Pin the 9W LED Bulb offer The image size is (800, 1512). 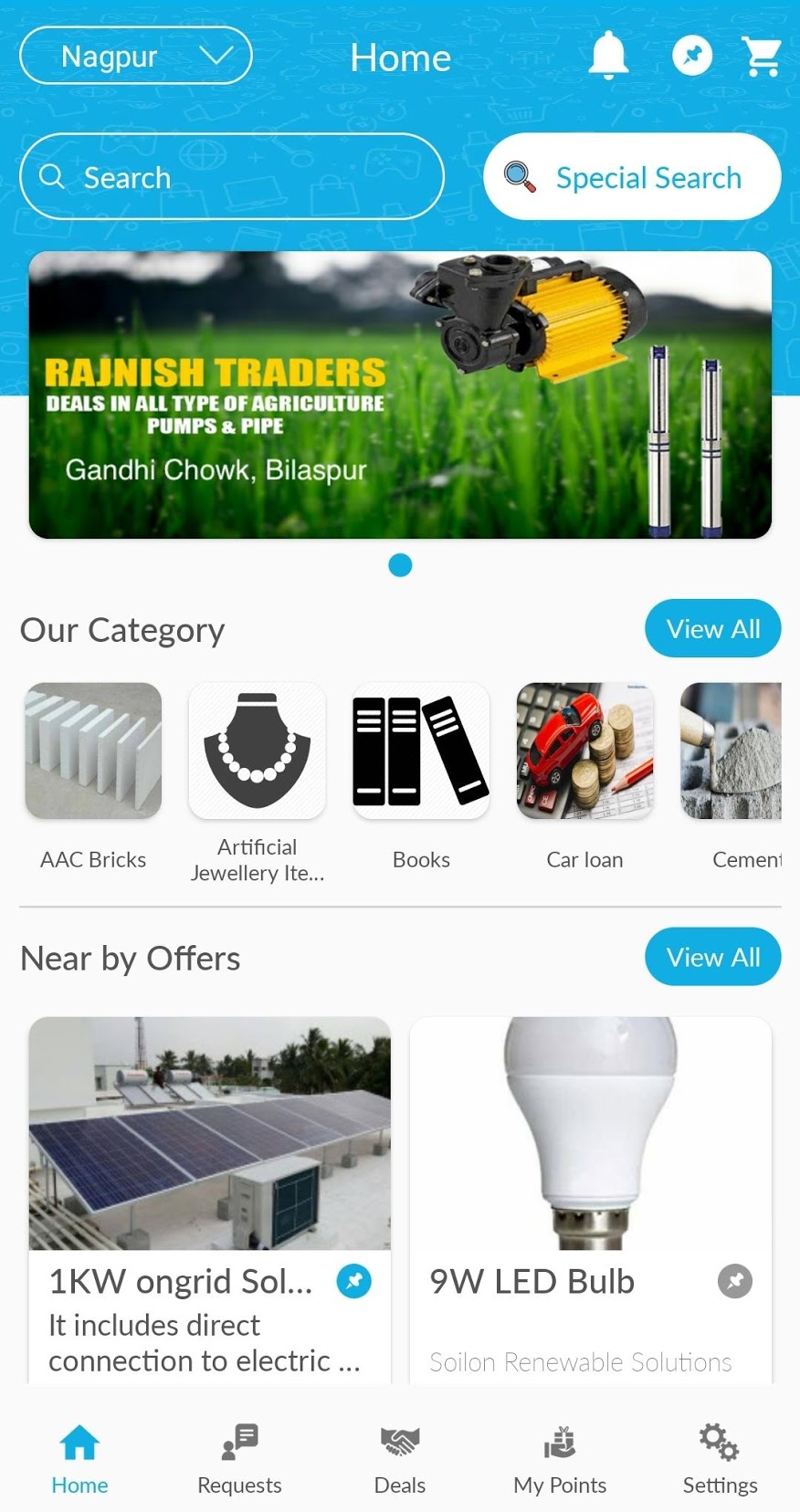point(735,1281)
